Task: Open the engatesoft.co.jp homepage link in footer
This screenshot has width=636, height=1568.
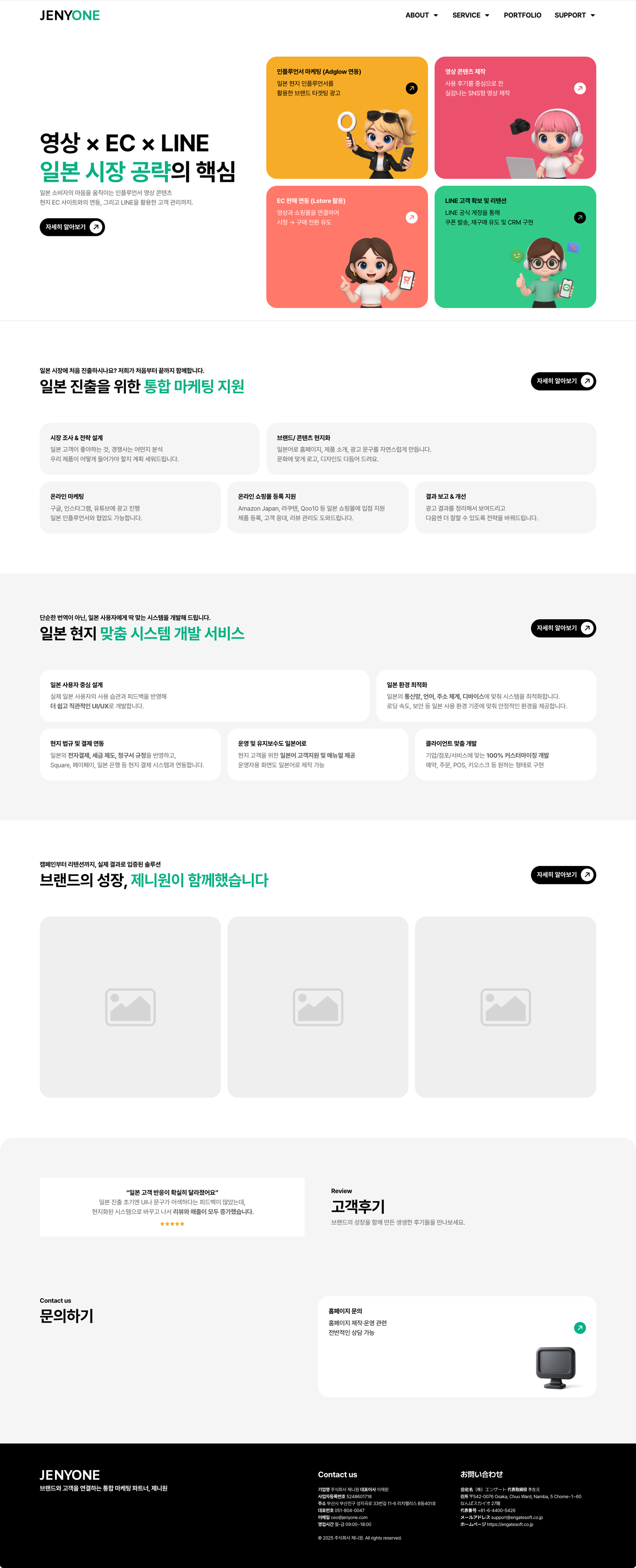Action: (x=510, y=1524)
